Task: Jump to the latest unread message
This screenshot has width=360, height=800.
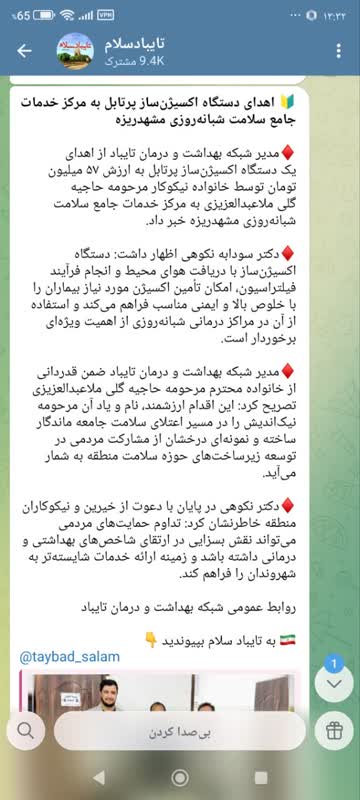Action: 334,684
